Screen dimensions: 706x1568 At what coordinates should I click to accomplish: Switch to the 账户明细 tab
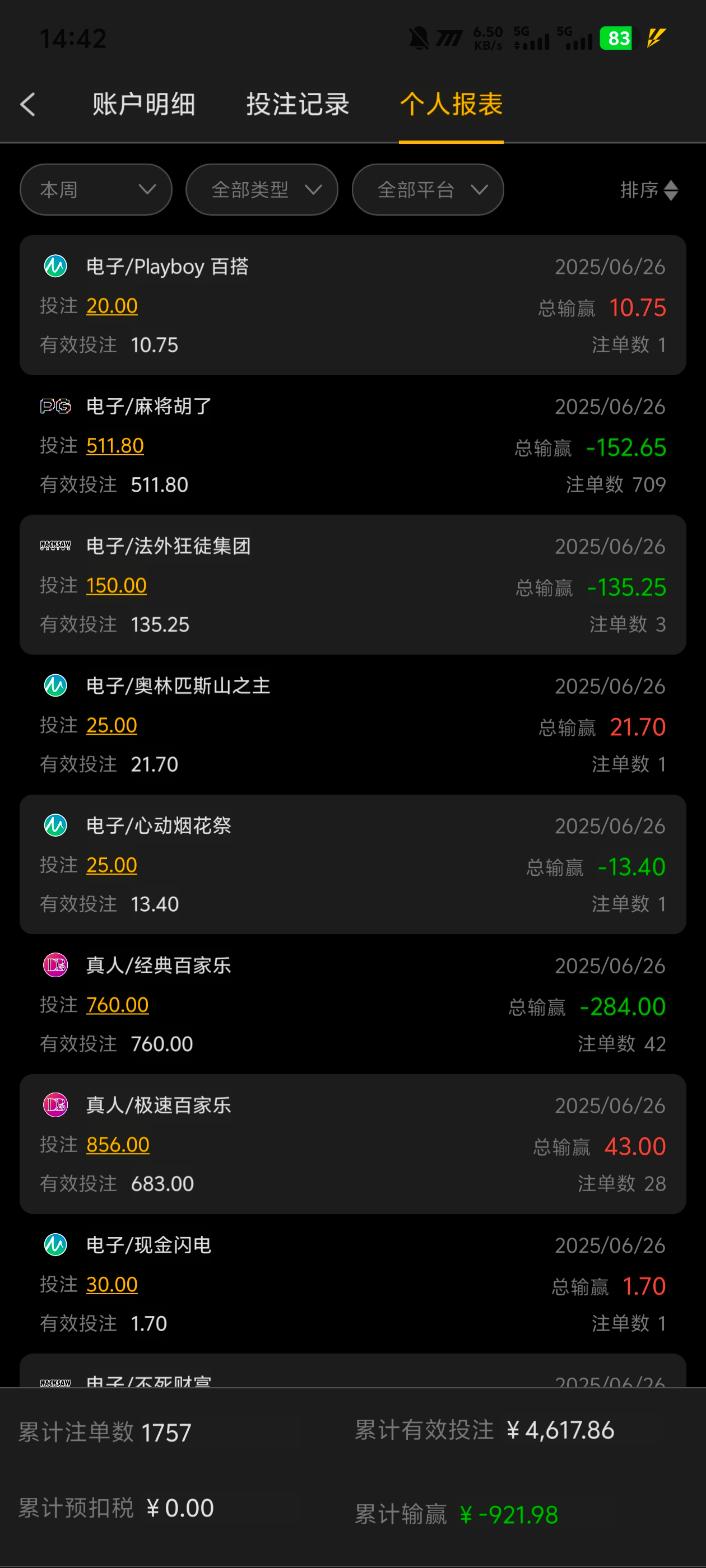pyautogui.click(x=144, y=104)
